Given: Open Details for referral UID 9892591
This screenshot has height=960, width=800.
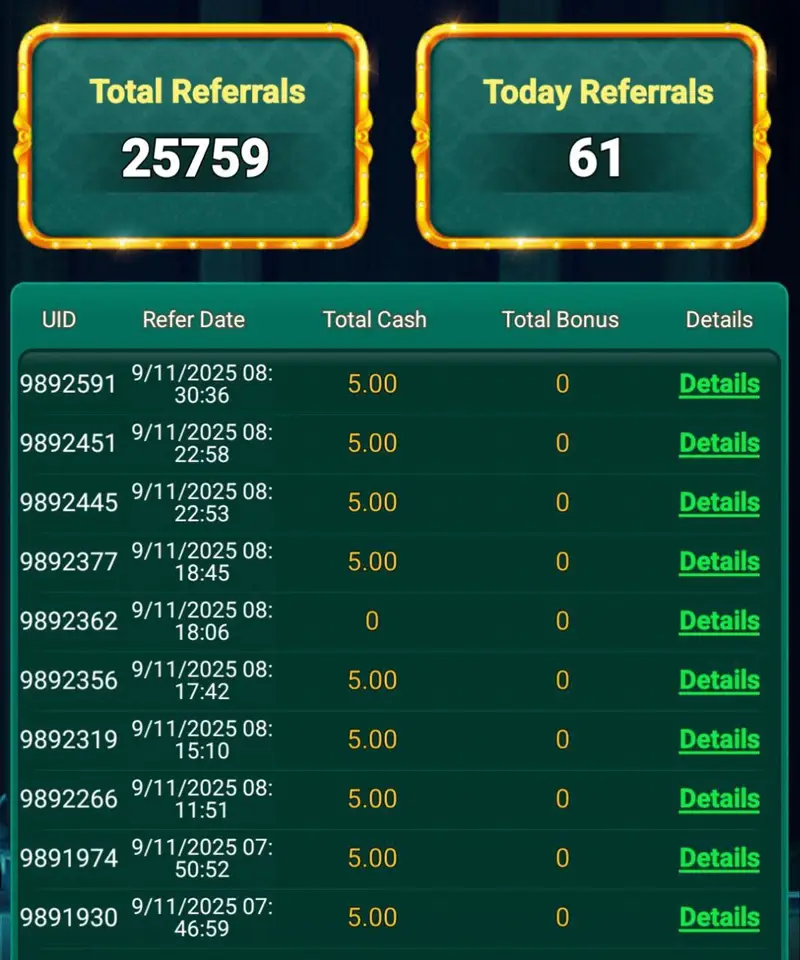Looking at the screenshot, I should coord(719,384).
